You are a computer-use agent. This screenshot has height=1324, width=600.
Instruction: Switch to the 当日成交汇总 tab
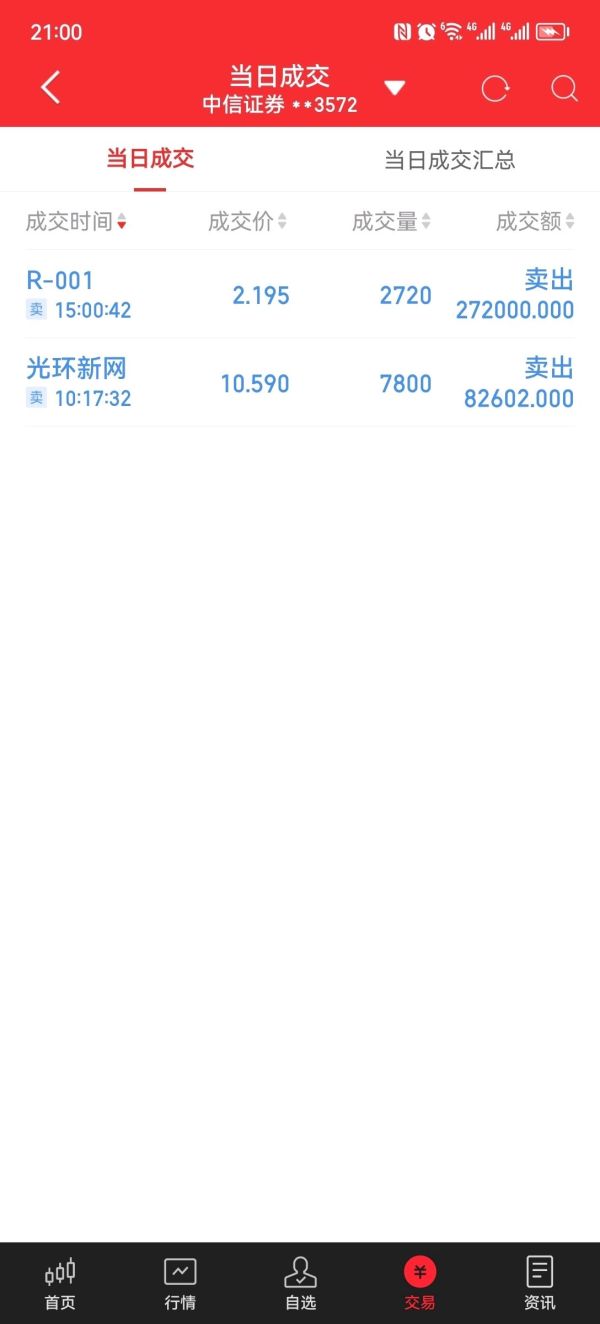[x=450, y=160]
